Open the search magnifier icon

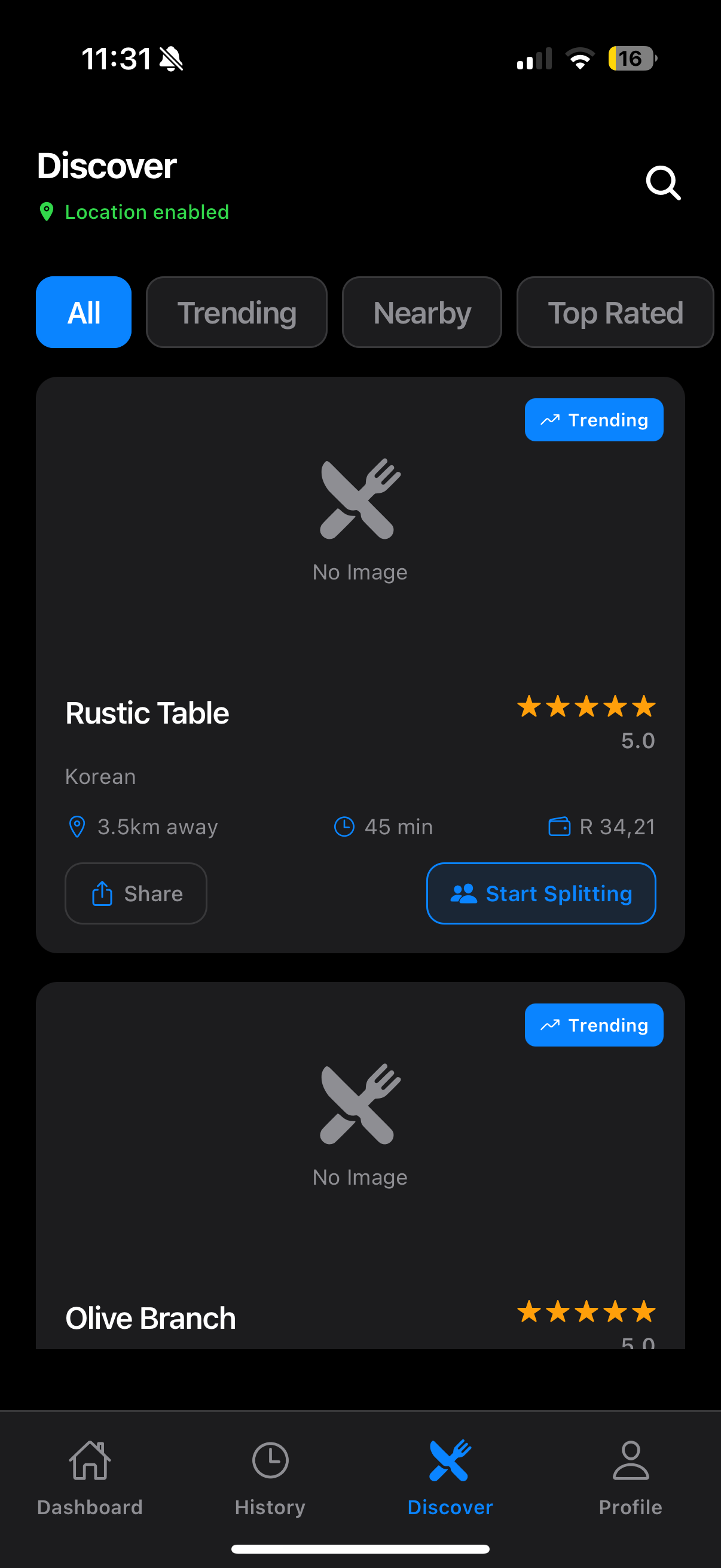tap(662, 182)
